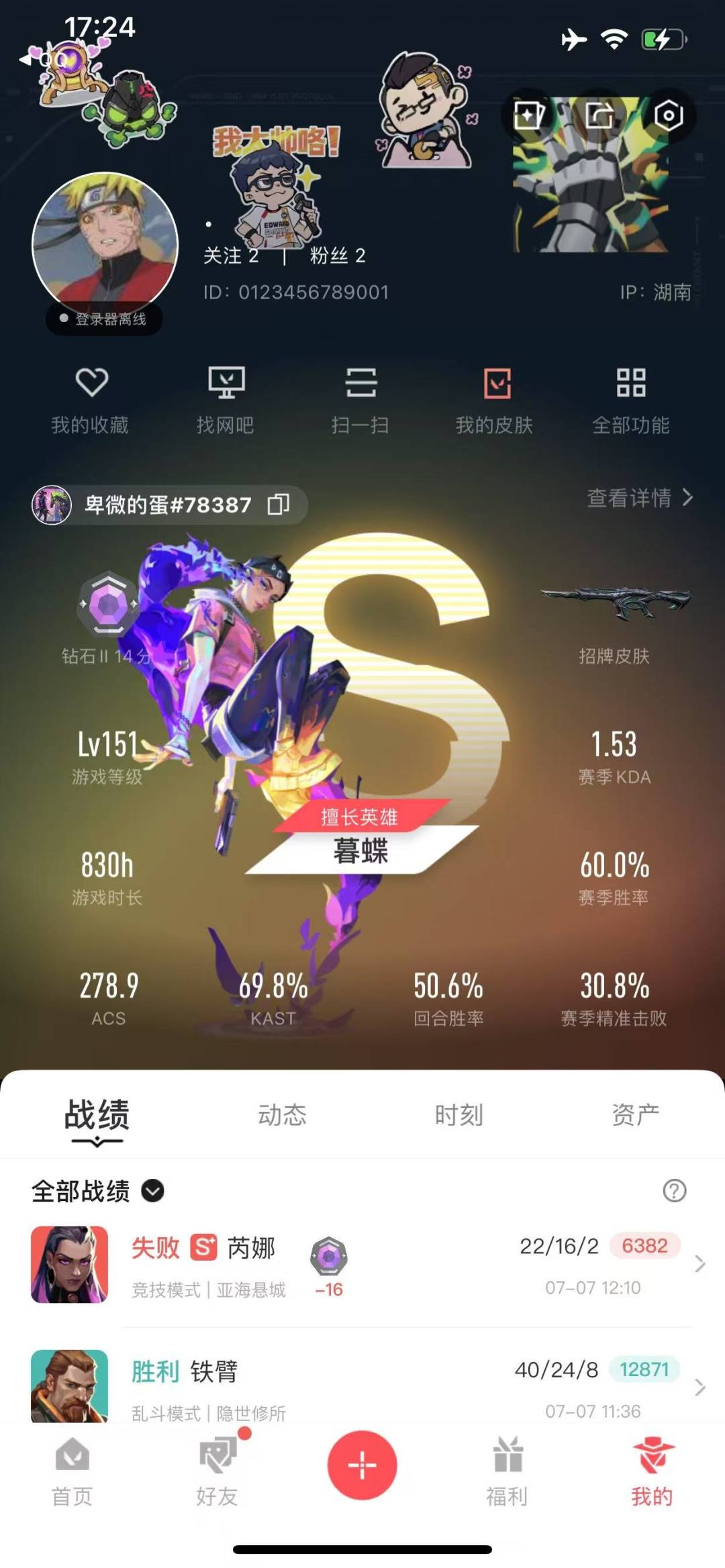Tap the share icon at top

(x=599, y=115)
